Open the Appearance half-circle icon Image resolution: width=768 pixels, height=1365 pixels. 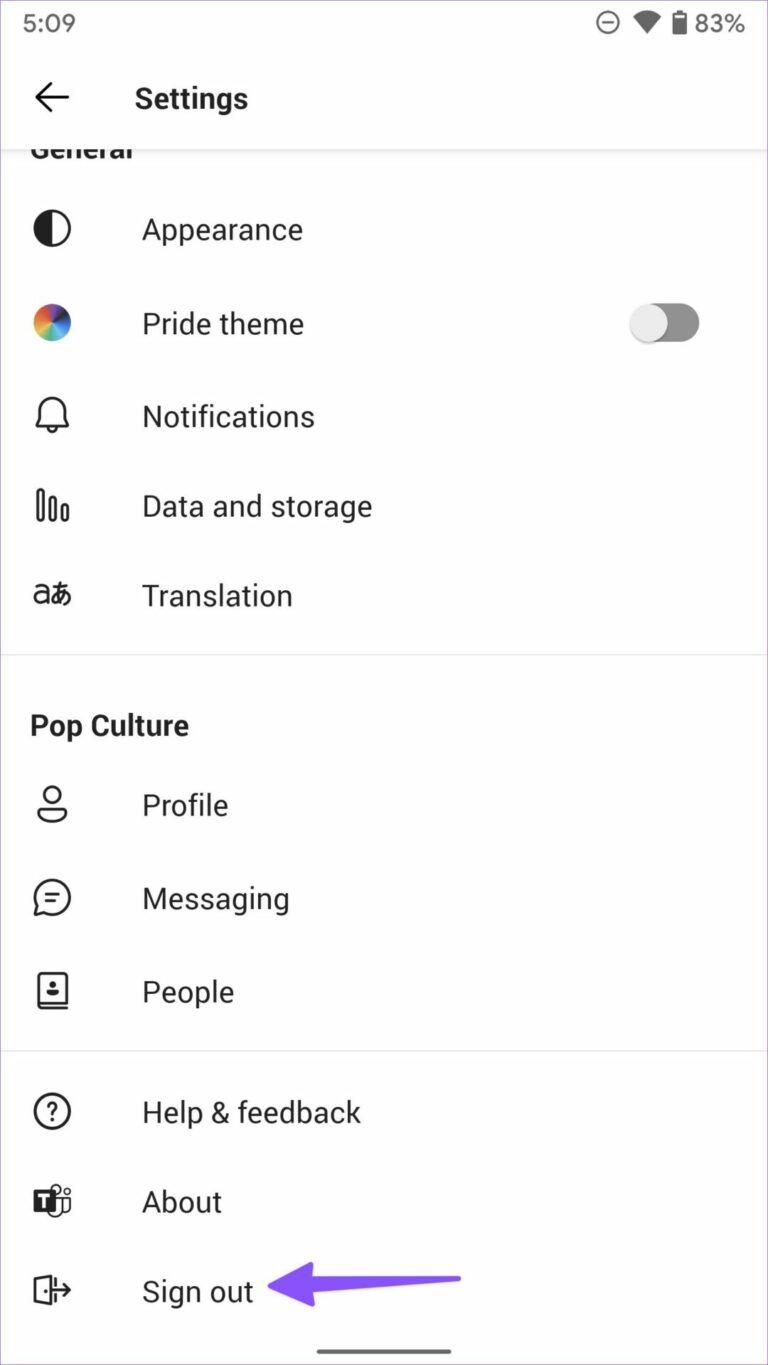(x=51, y=228)
